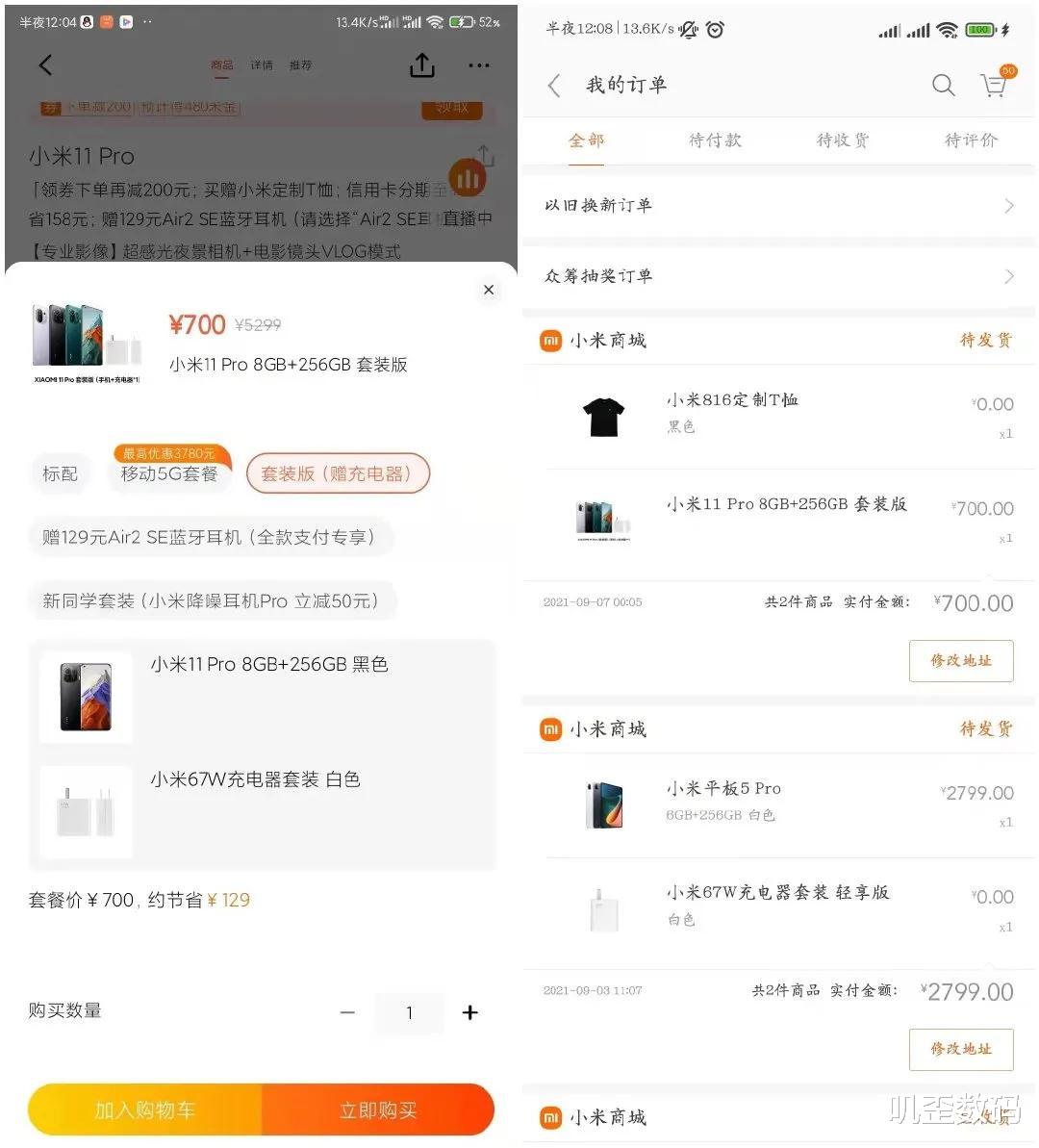Open the shopping cart with 50 items
The height and width of the screenshot is (1148, 1039).
[995, 86]
